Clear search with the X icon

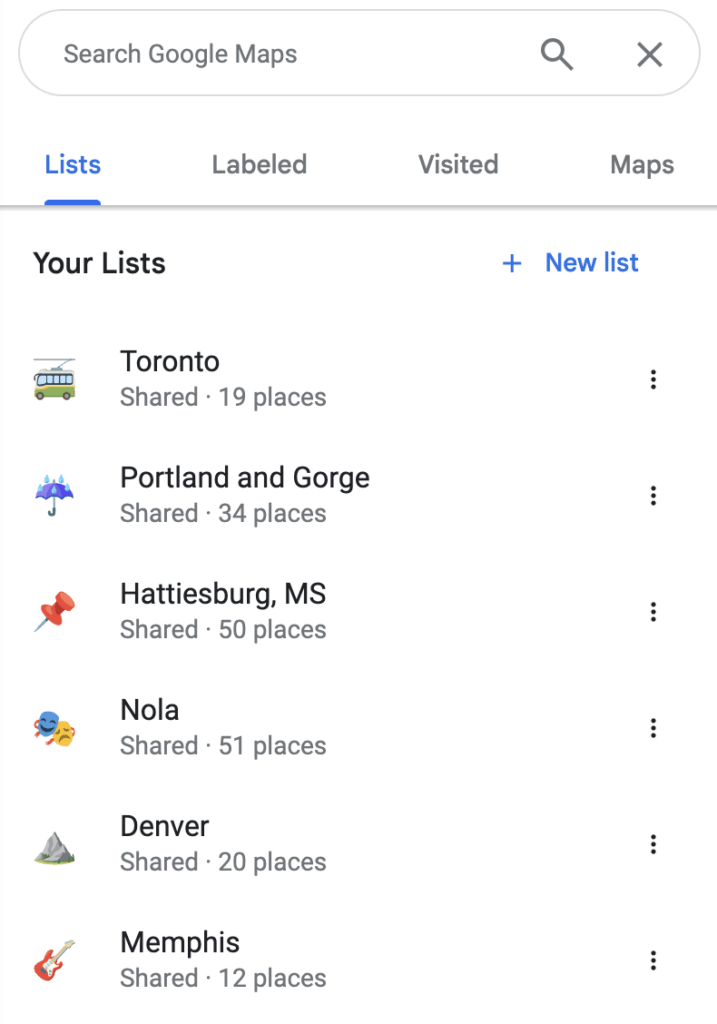pyautogui.click(x=650, y=54)
